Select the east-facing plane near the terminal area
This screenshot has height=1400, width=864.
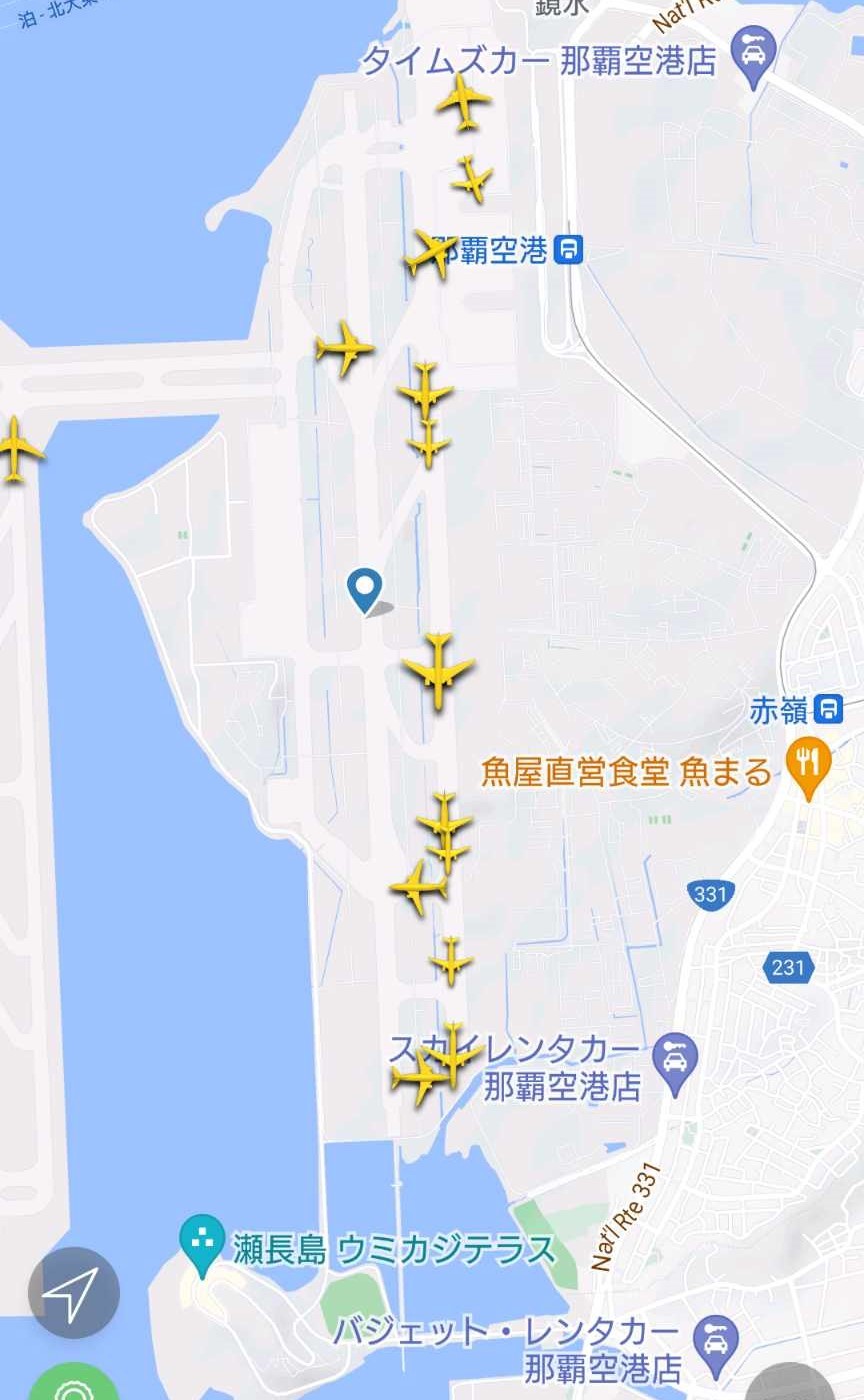(x=345, y=348)
